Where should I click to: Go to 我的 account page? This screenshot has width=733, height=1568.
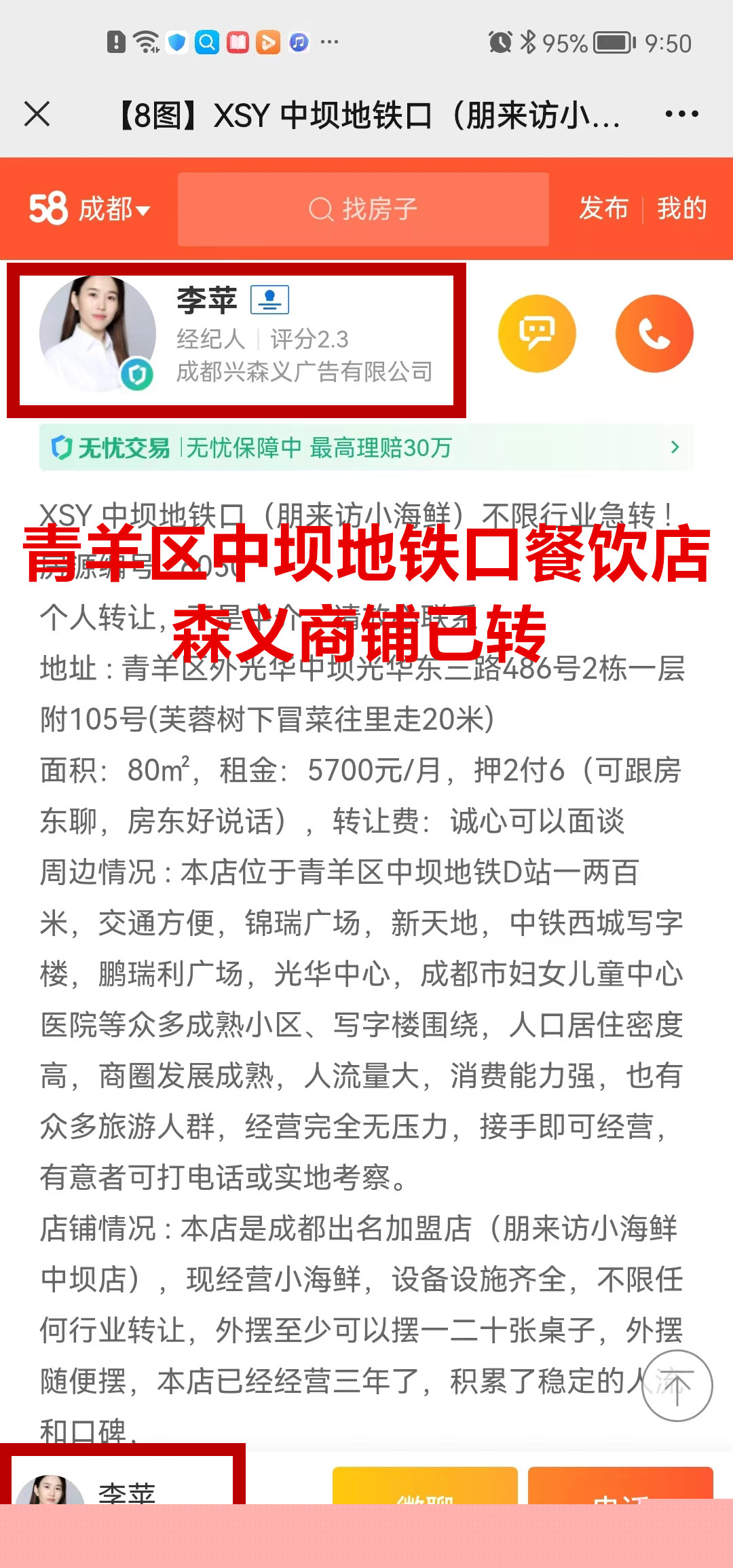[x=682, y=208]
